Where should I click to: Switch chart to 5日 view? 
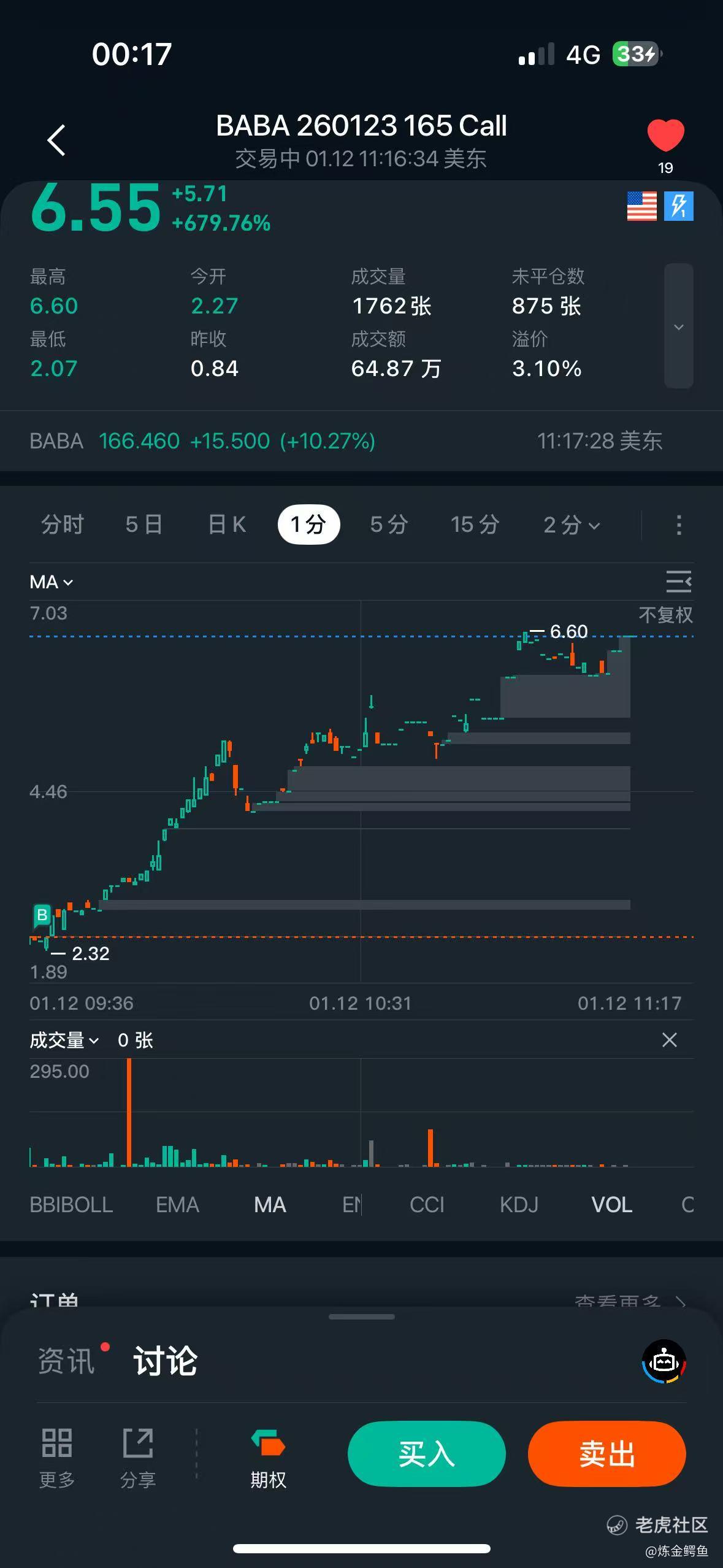click(x=144, y=525)
